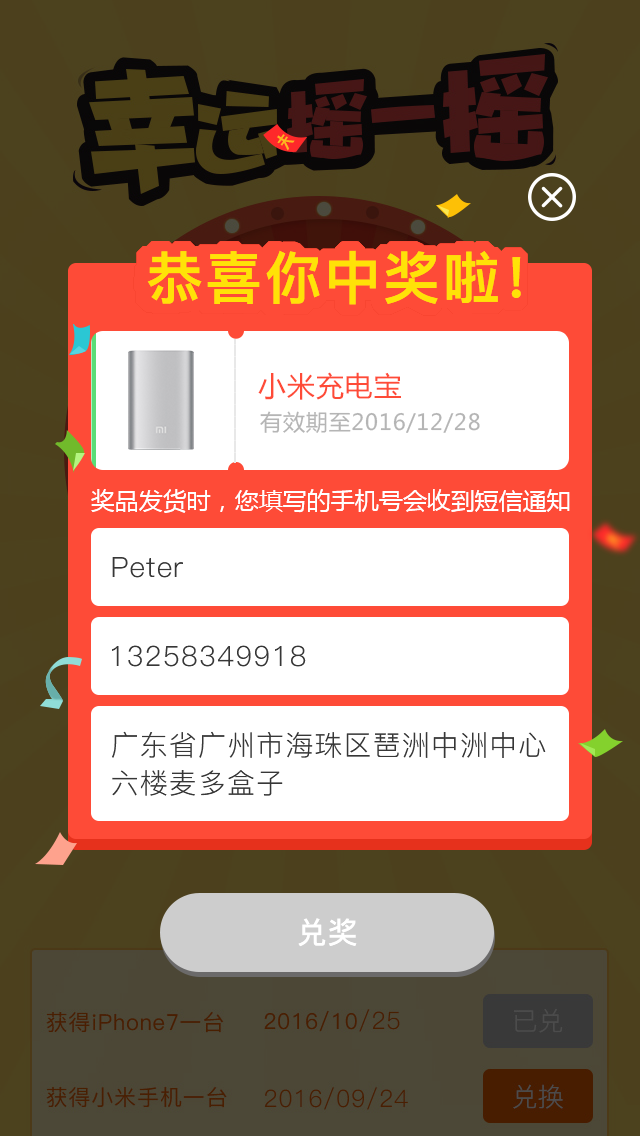640x1136 pixels.
Task: Open the 小米充电宝 prize coupon card
Action: coord(330,400)
